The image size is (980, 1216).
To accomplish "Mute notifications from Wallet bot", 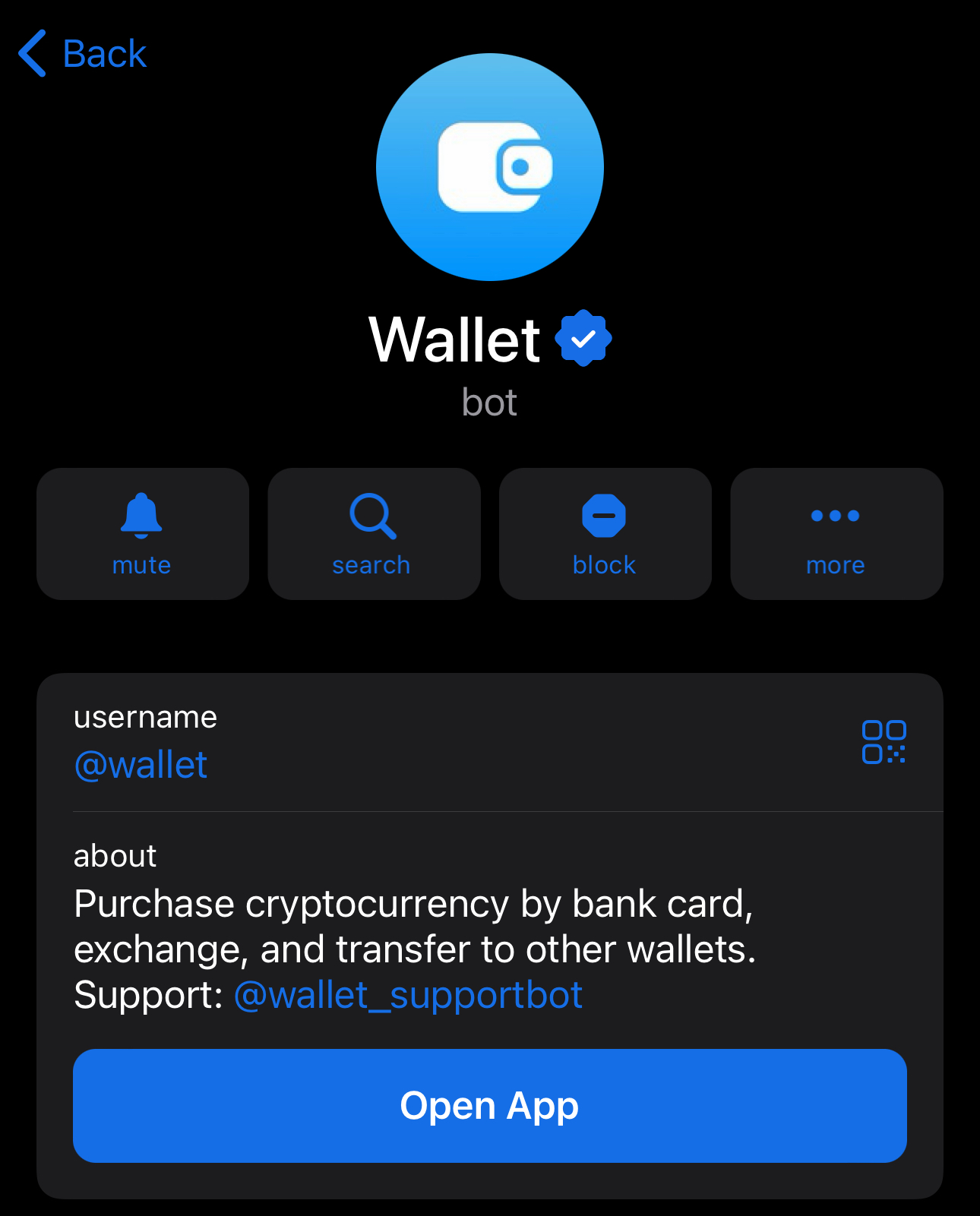I will tap(142, 534).
